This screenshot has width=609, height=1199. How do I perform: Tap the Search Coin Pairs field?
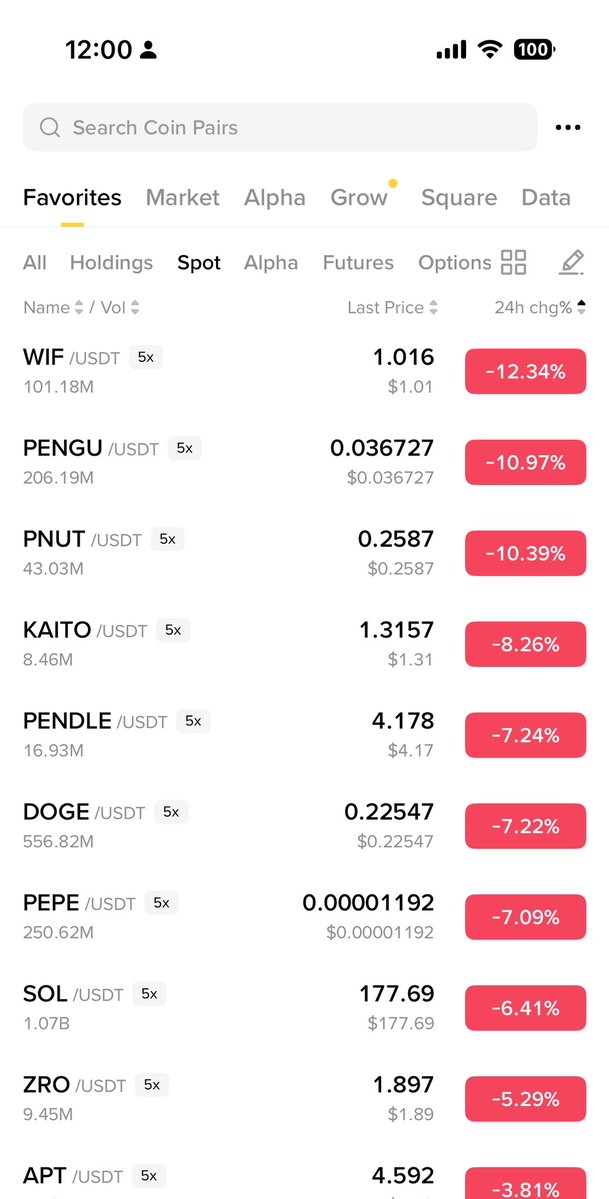[280, 127]
